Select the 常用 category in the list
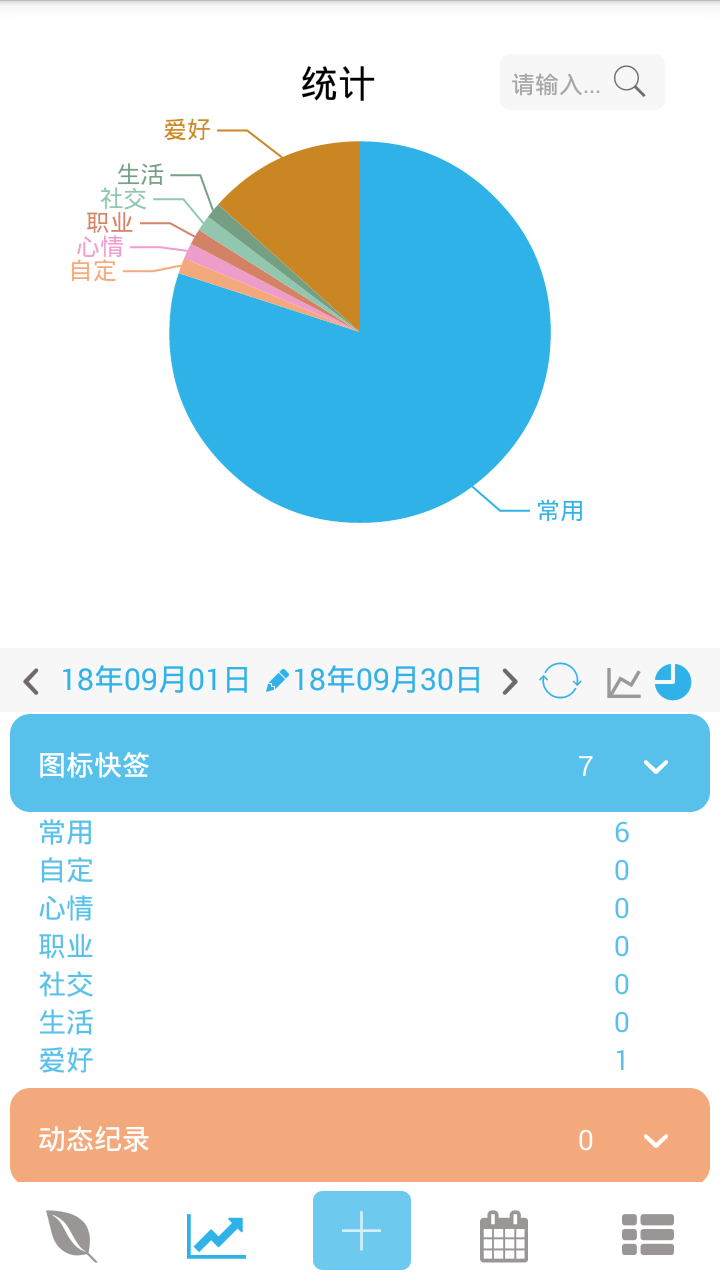 64,832
